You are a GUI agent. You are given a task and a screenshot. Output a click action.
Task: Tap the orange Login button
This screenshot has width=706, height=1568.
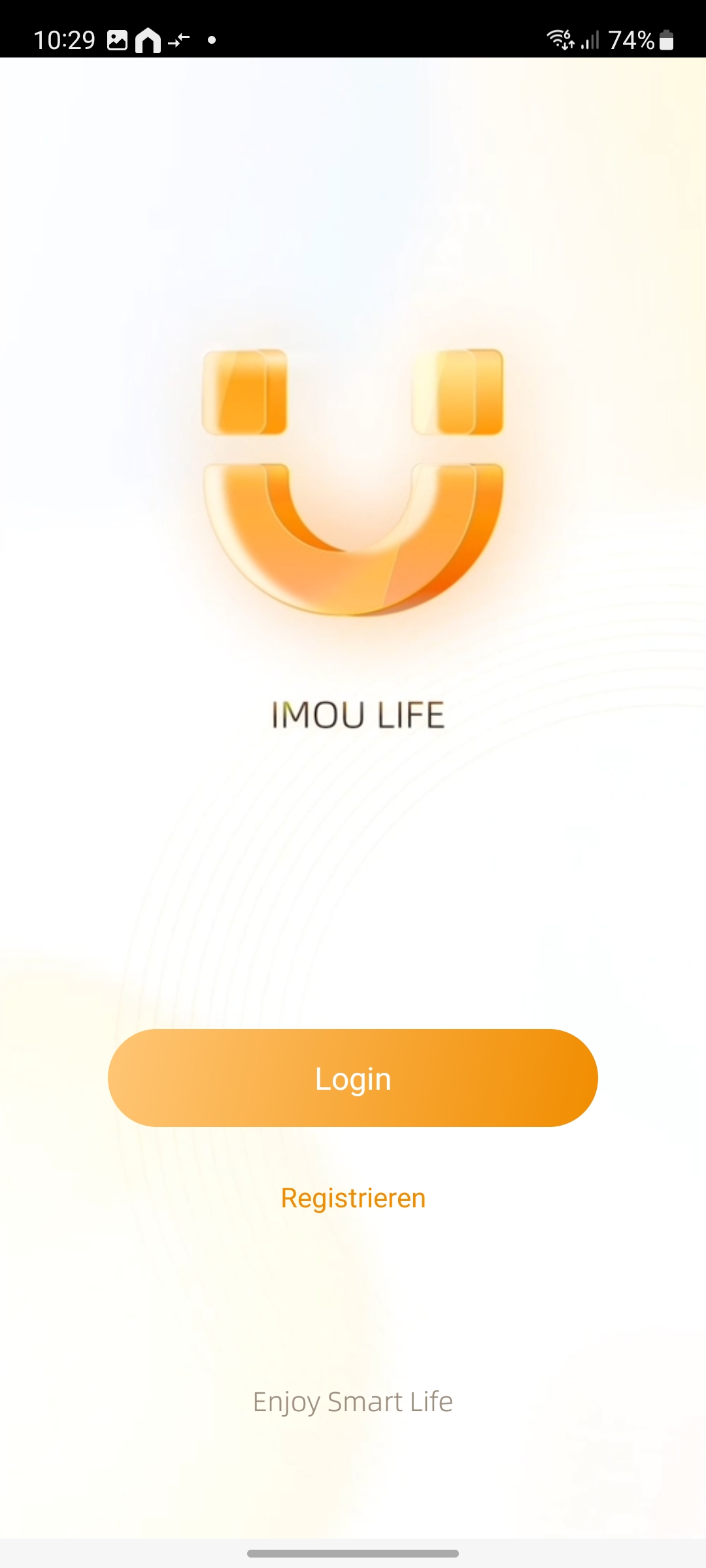point(353,1078)
